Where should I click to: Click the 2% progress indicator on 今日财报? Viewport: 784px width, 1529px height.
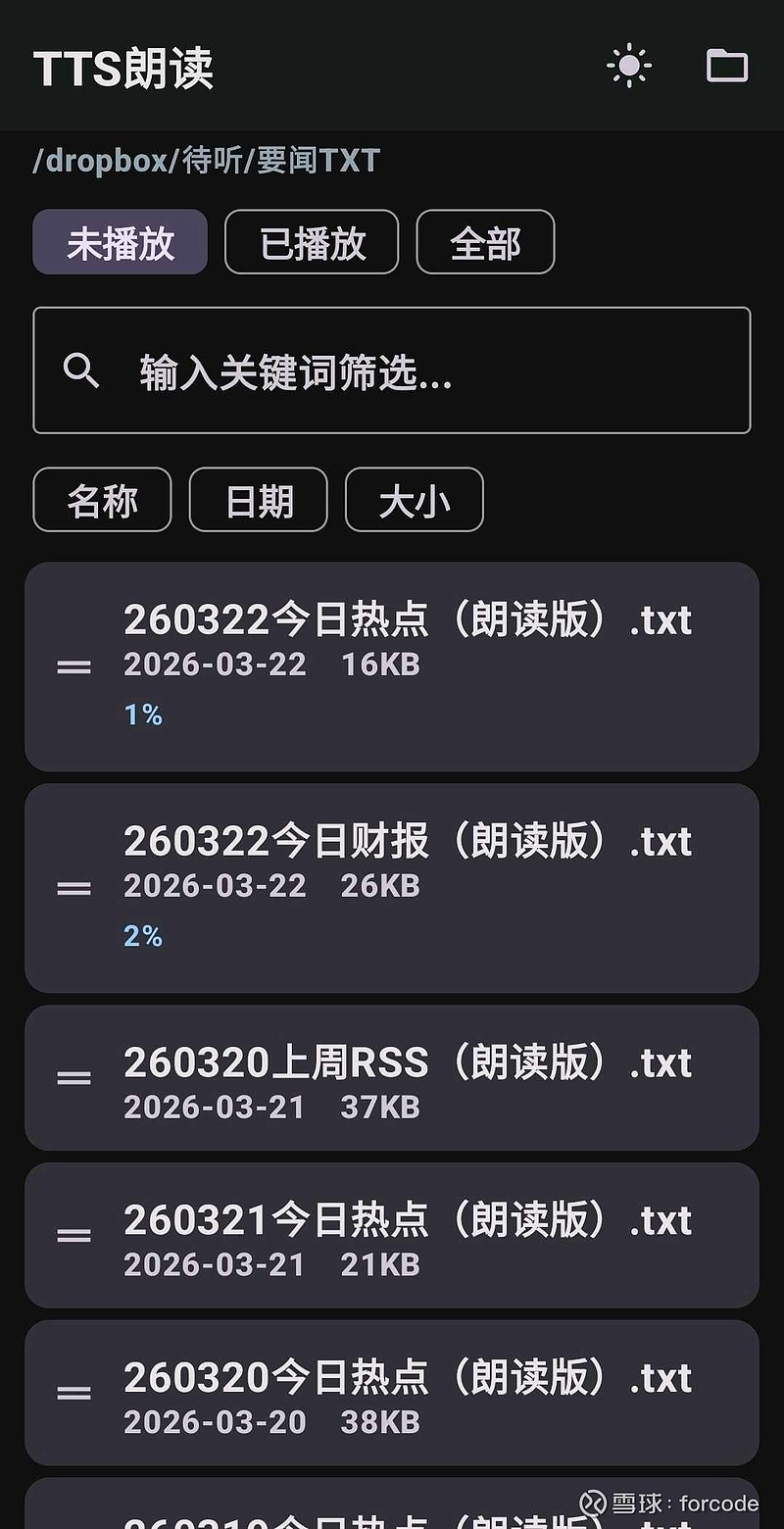pyautogui.click(x=143, y=936)
